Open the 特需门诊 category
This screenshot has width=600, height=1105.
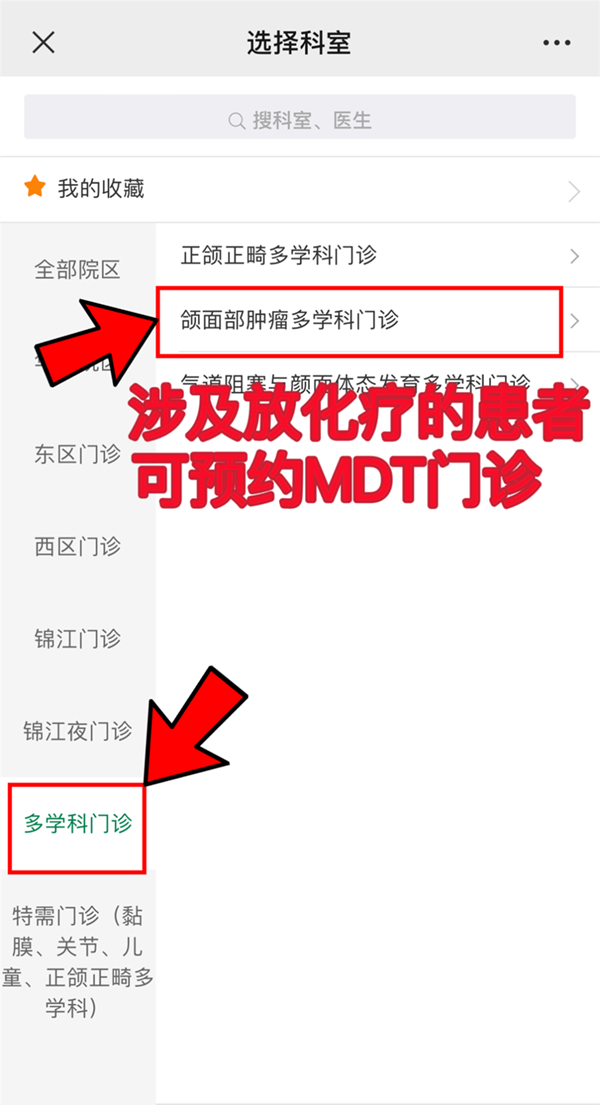click(78, 961)
